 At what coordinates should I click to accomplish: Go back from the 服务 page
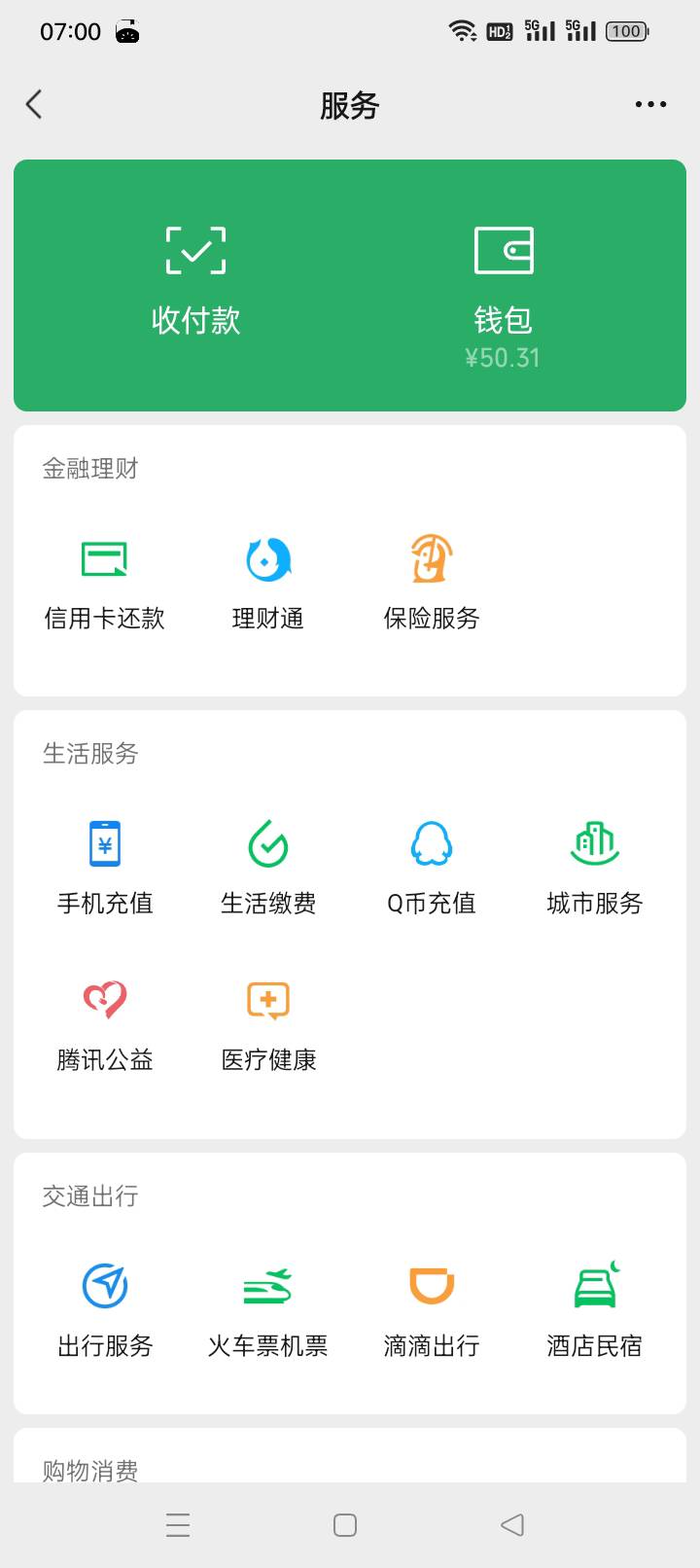tap(35, 104)
